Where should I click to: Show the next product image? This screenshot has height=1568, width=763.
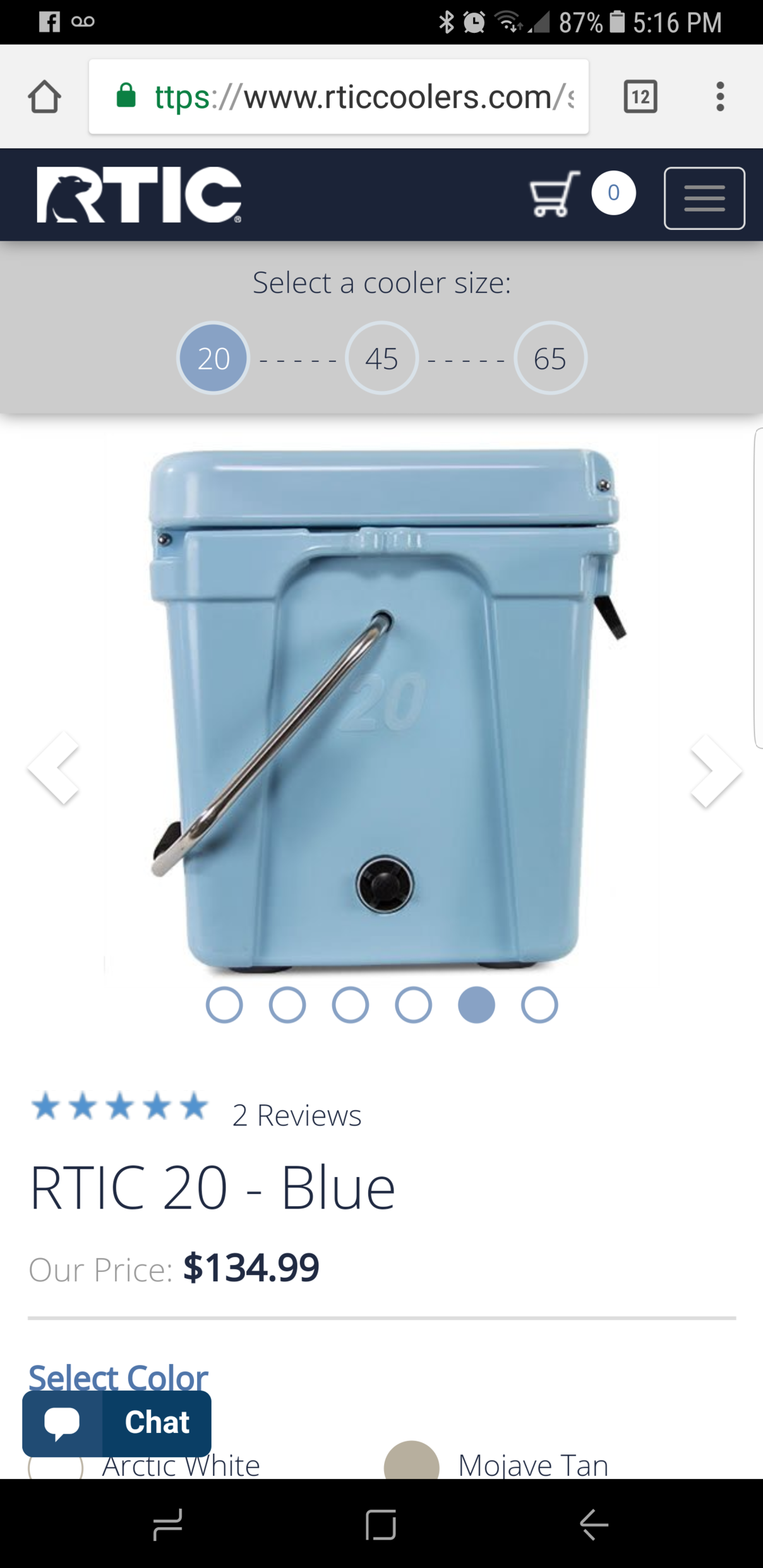click(x=715, y=770)
